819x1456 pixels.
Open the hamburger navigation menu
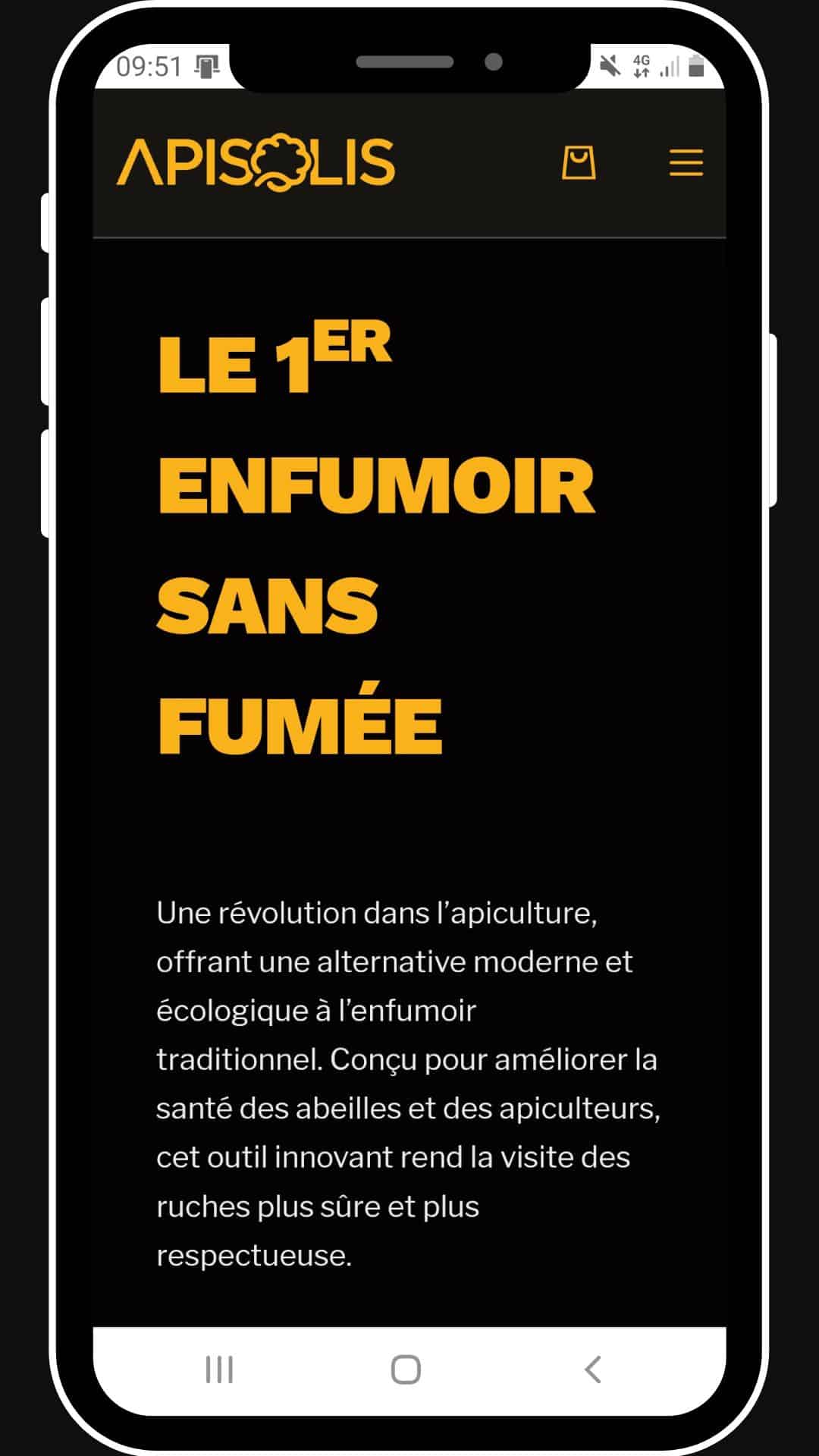[x=686, y=163]
